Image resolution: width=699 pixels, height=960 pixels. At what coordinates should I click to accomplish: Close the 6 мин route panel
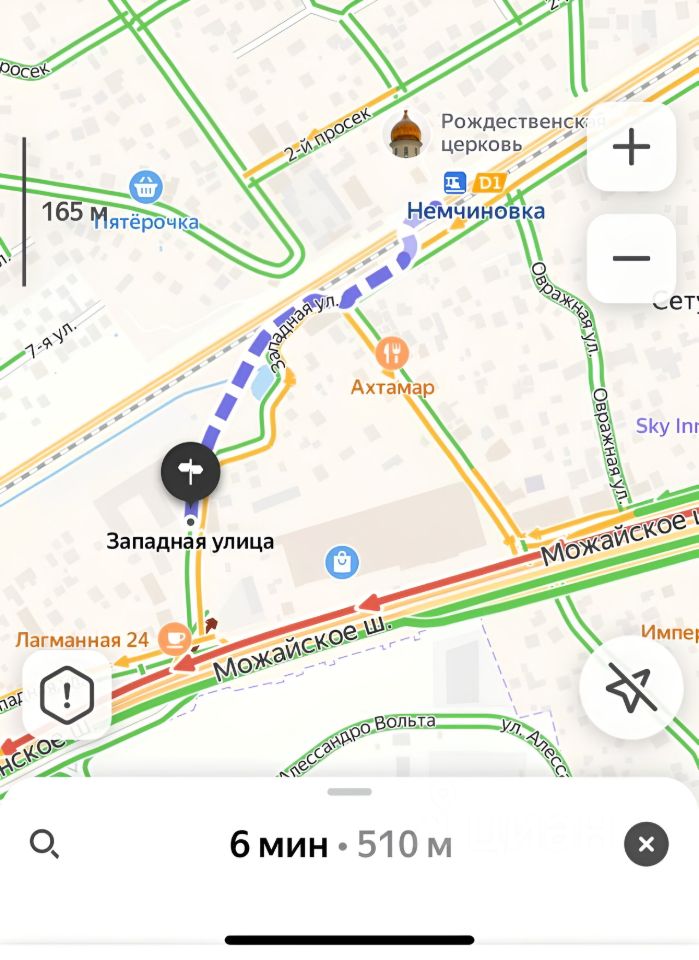pos(646,845)
